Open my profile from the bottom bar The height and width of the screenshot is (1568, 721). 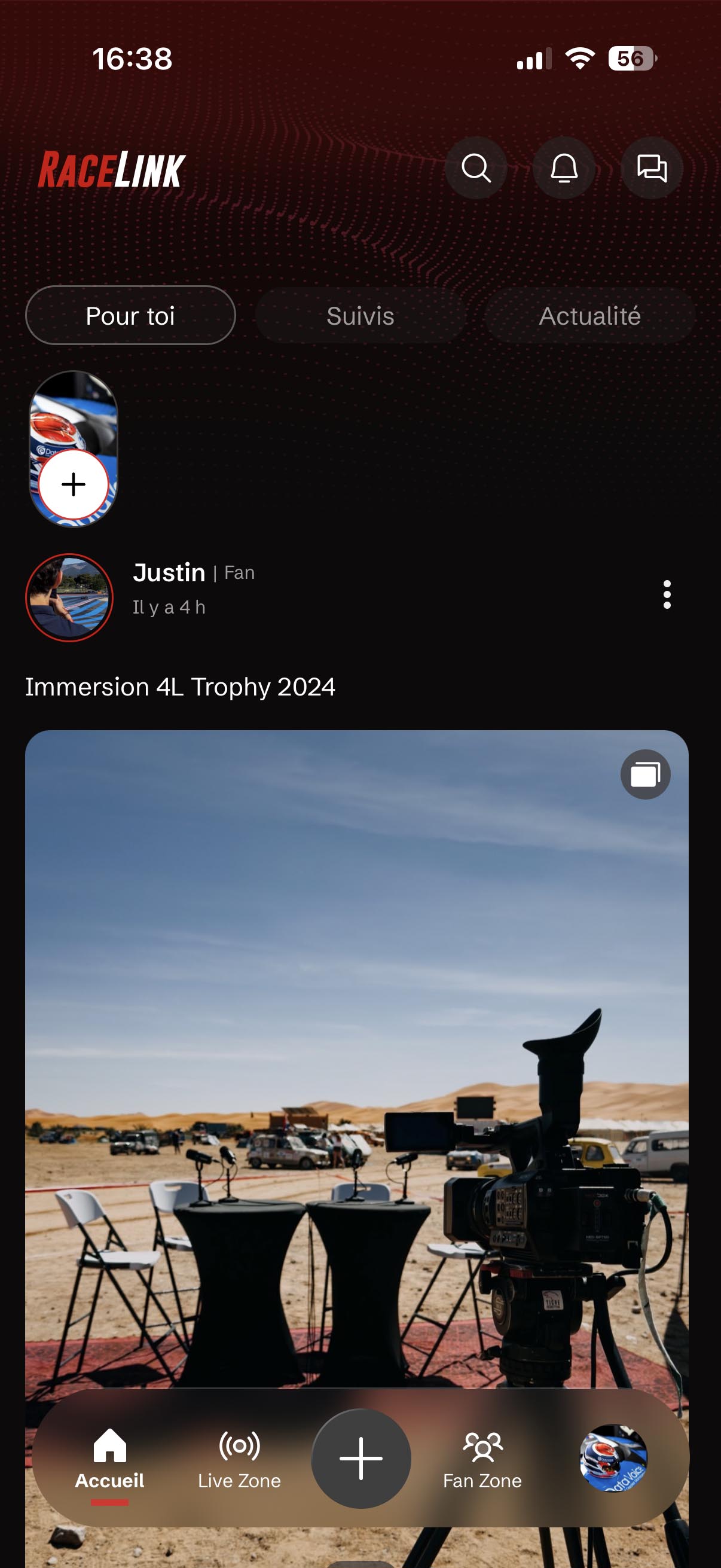(x=613, y=1459)
